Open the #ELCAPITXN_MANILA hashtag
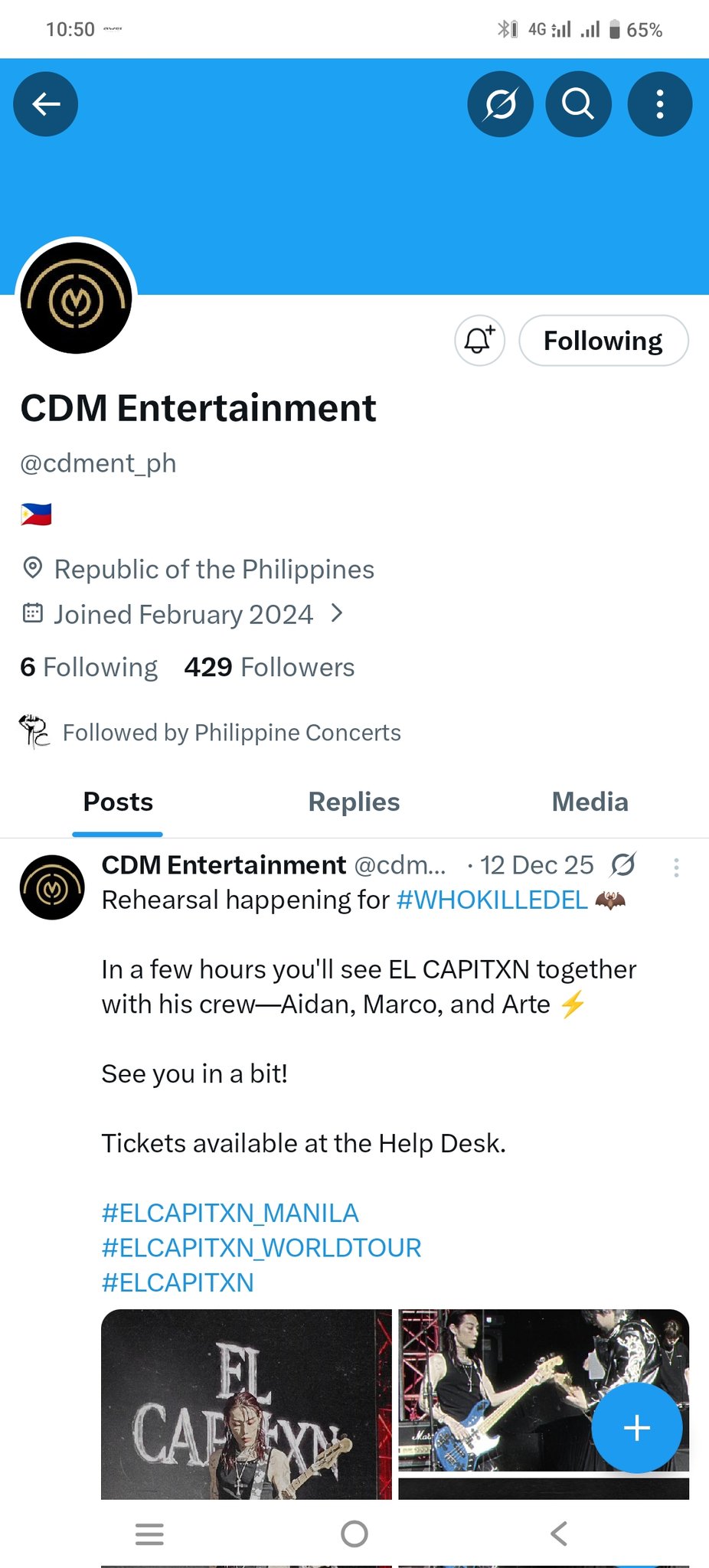The width and height of the screenshot is (709, 1568). (230, 1213)
